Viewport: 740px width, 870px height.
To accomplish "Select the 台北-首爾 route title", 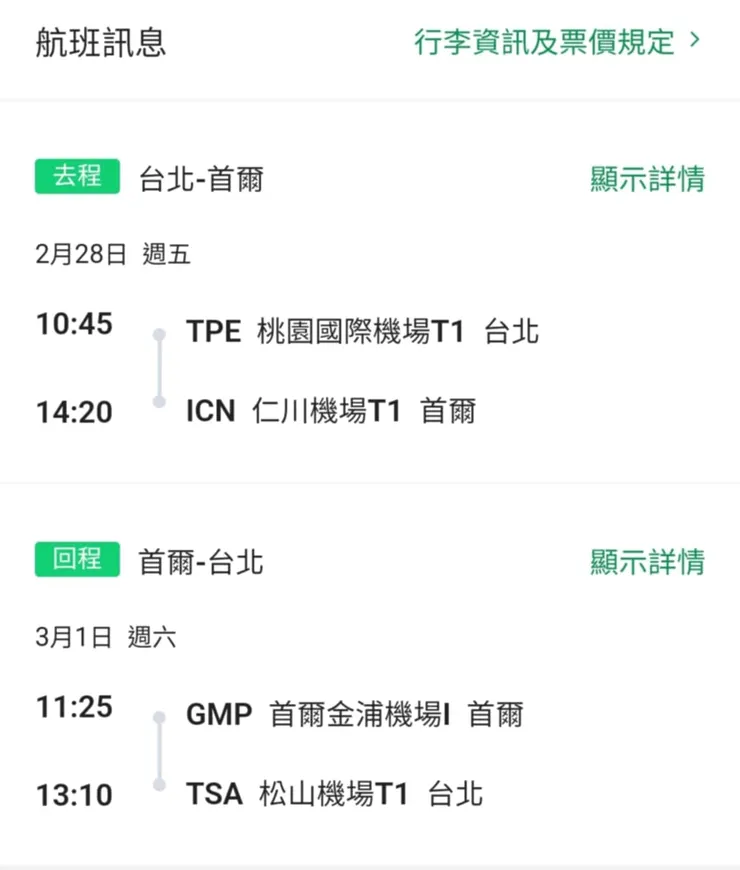I will point(200,177).
